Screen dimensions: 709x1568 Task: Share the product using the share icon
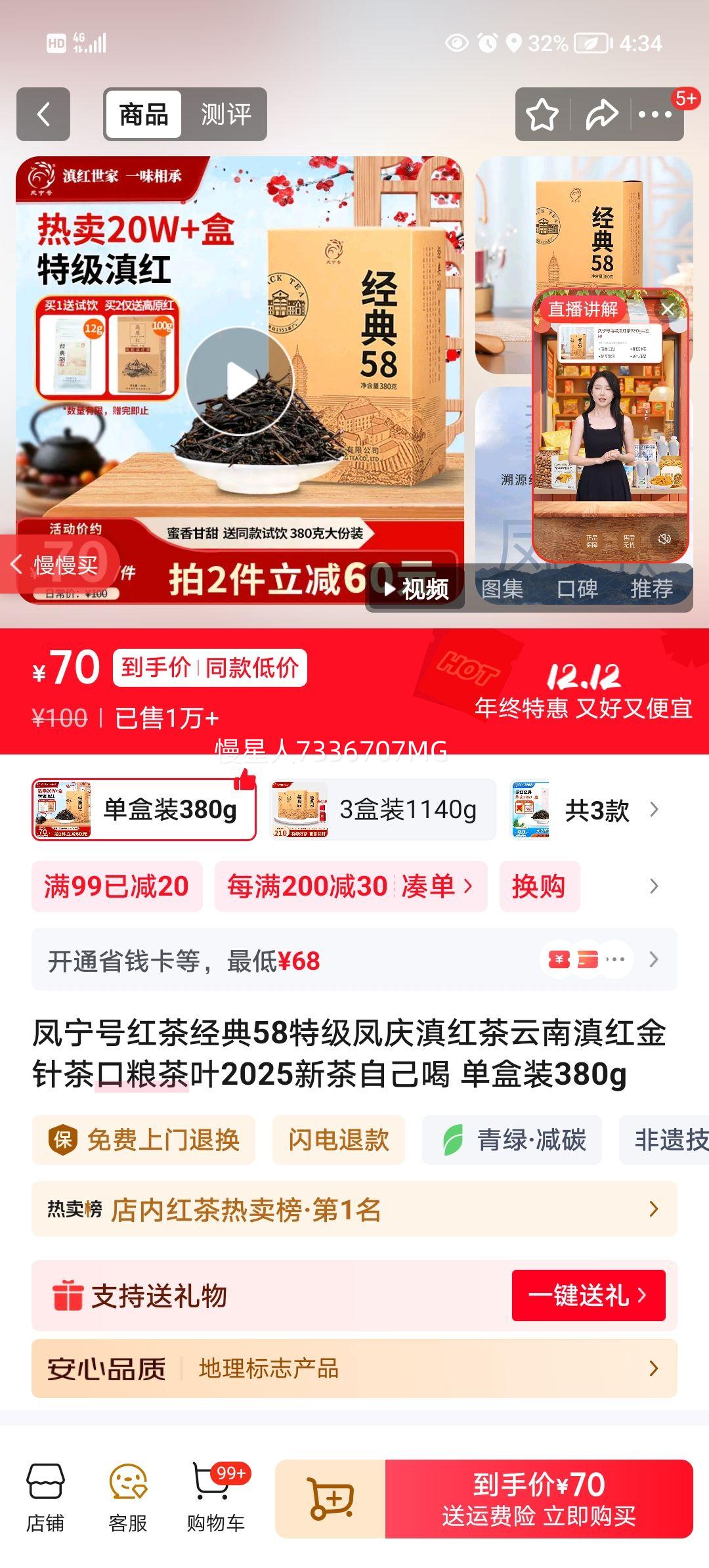[601, 114]
